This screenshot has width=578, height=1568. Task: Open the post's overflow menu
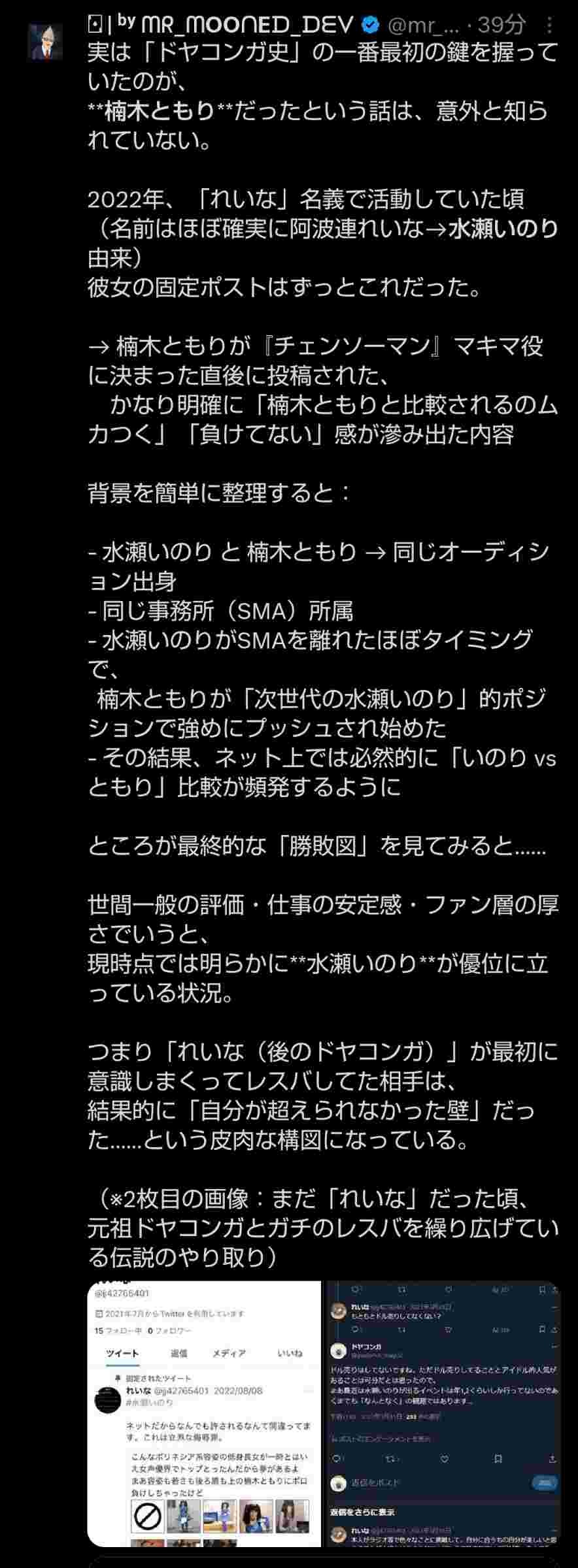click(x=549, y=25)
